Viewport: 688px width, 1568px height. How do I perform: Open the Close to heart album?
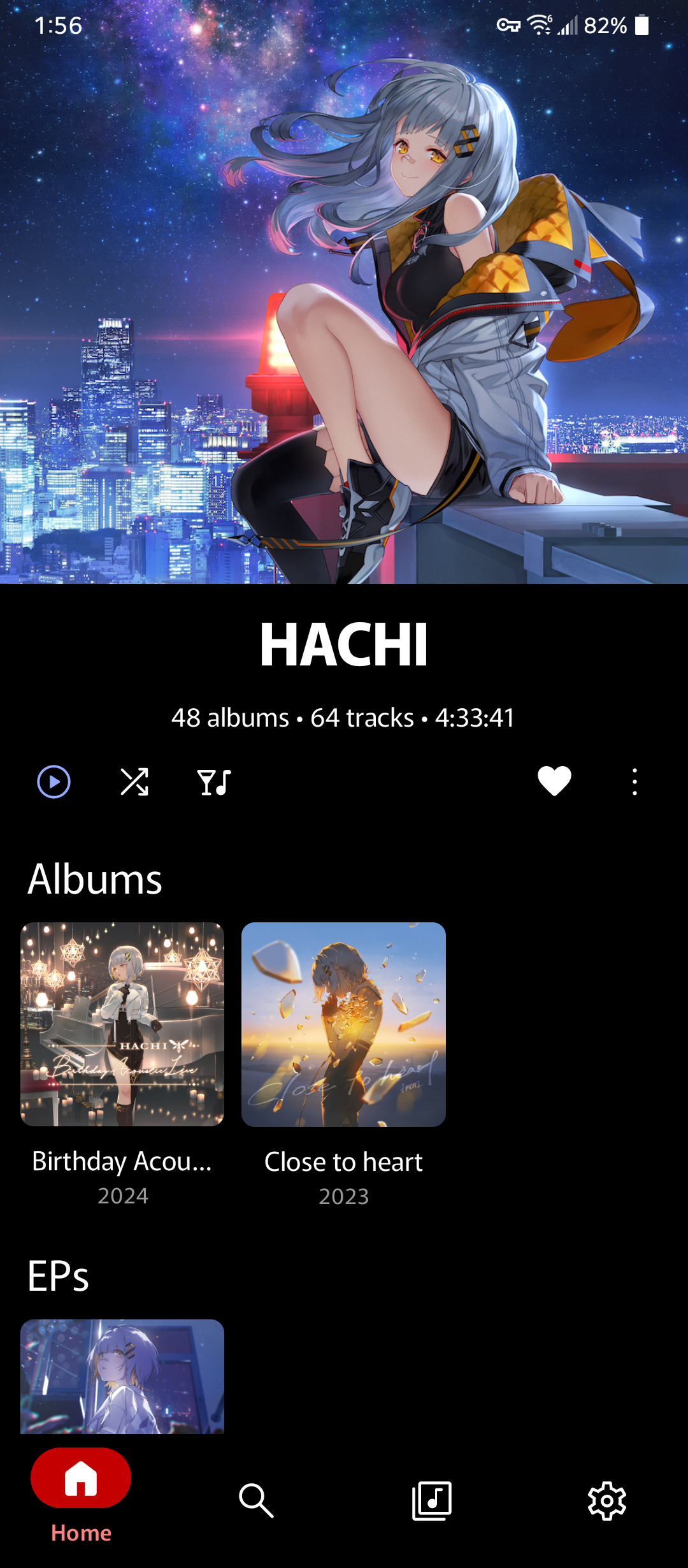tap(343, 1024)
